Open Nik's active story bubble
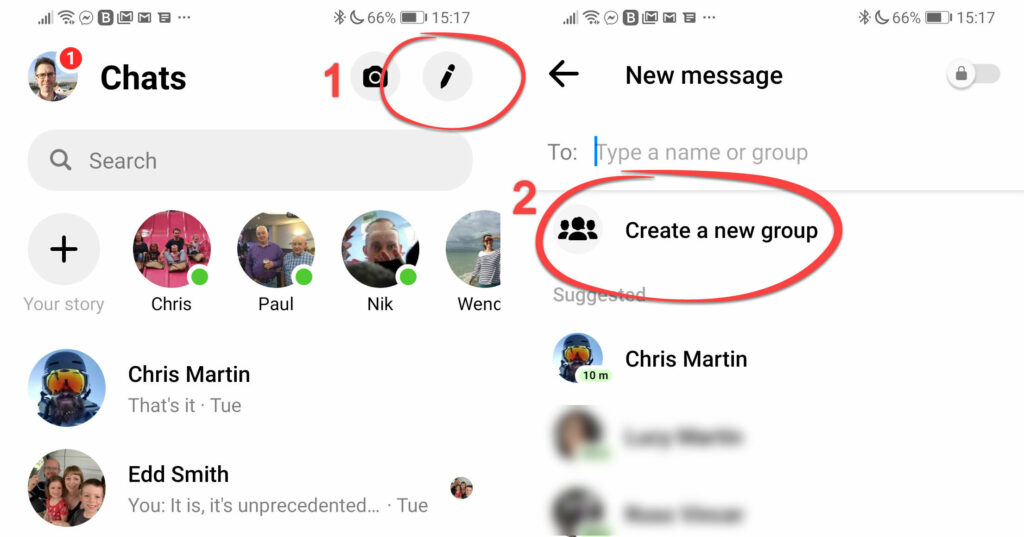The image size is (1024, 537). click(x=380, y=249)
